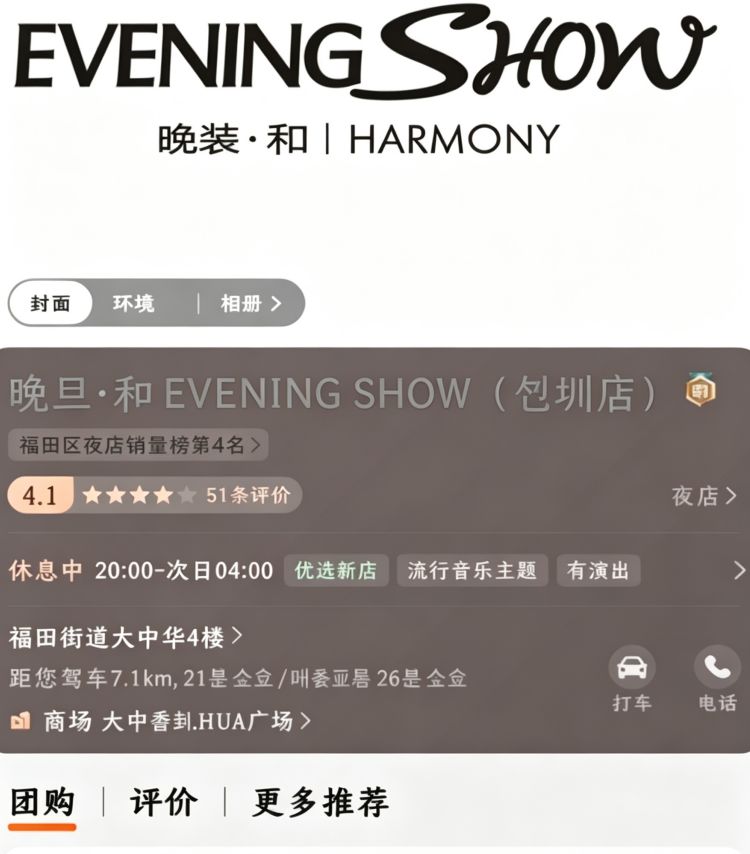The image size is (750, 854).
Task: Switch to the 环境 photos segment
Action: (x=133, y=303)
